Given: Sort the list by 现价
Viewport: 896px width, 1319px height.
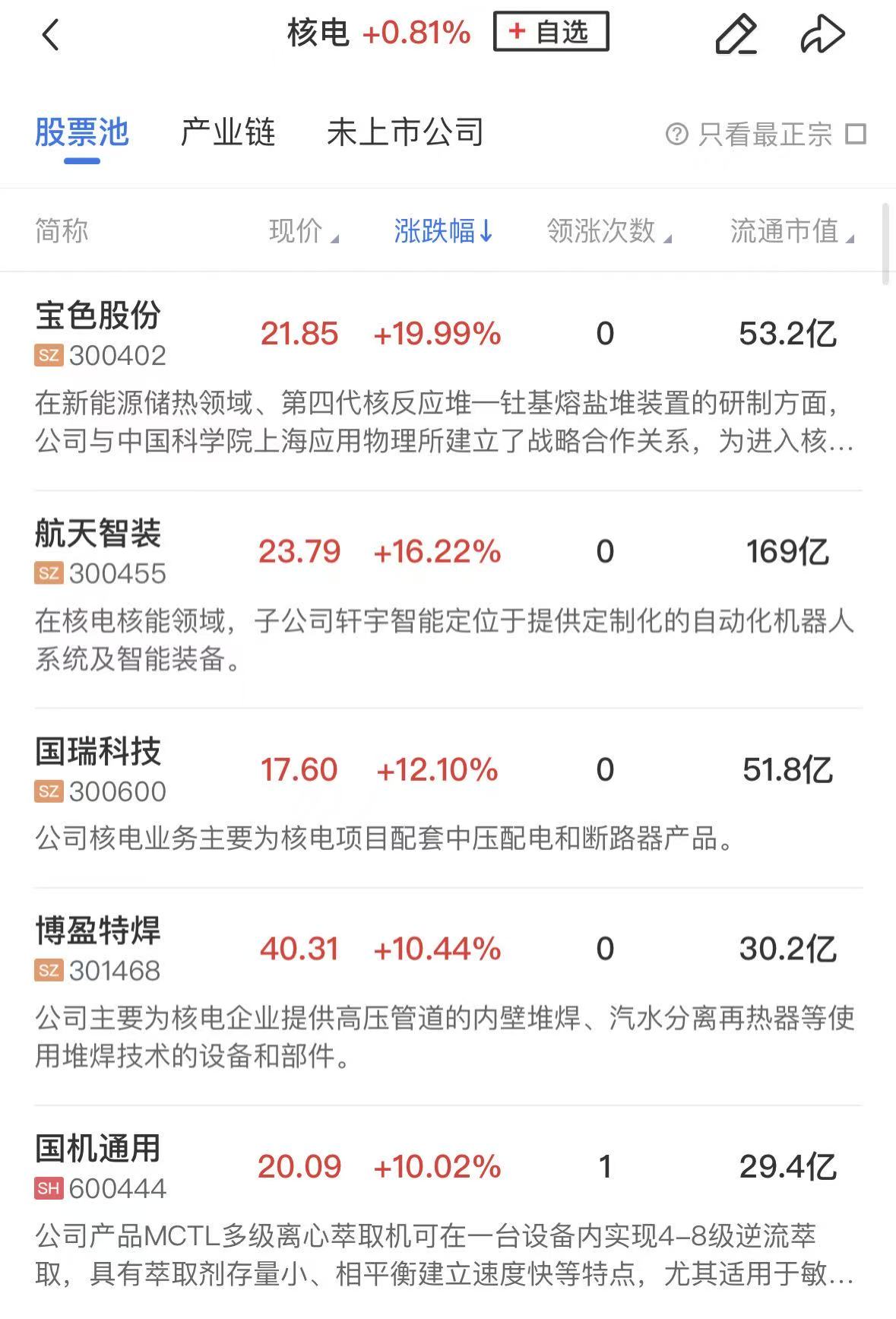Looking at the screenshot, I should tap(303, 231).
